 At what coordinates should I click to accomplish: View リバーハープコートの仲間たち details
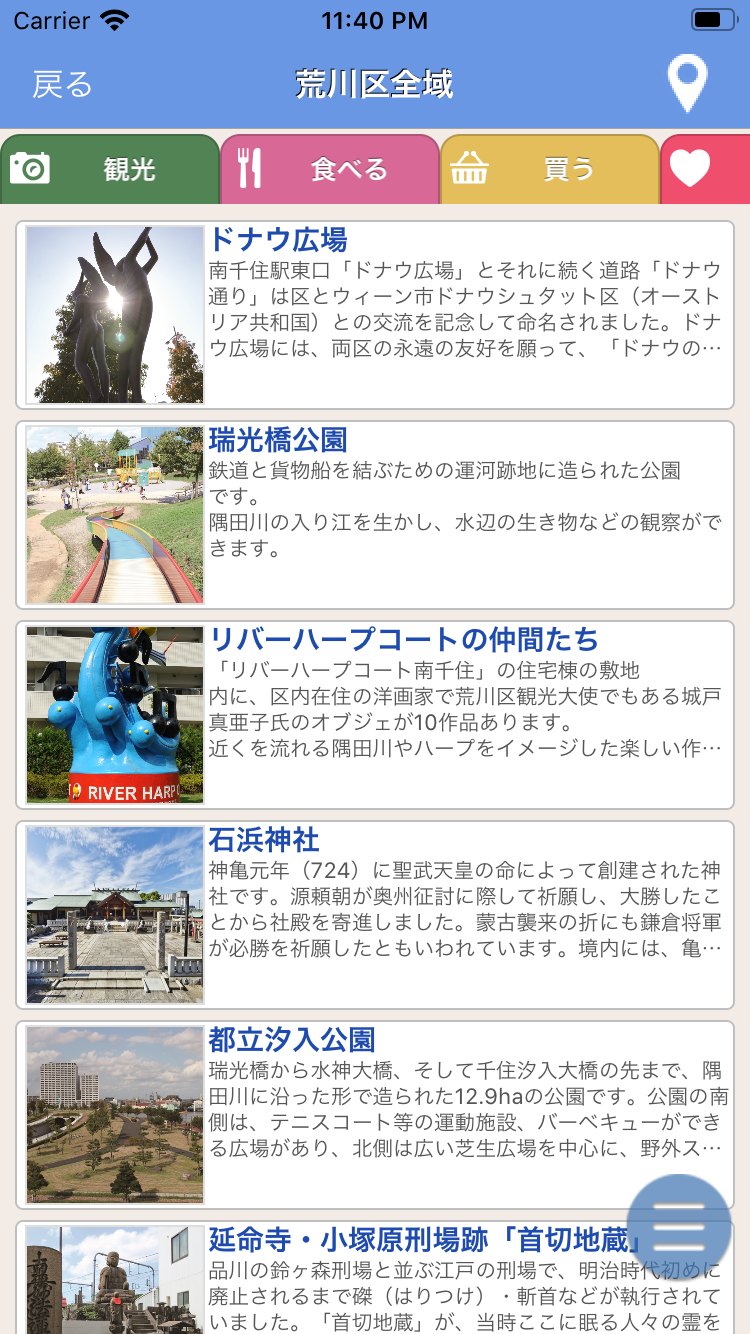(x=375, y=715)
